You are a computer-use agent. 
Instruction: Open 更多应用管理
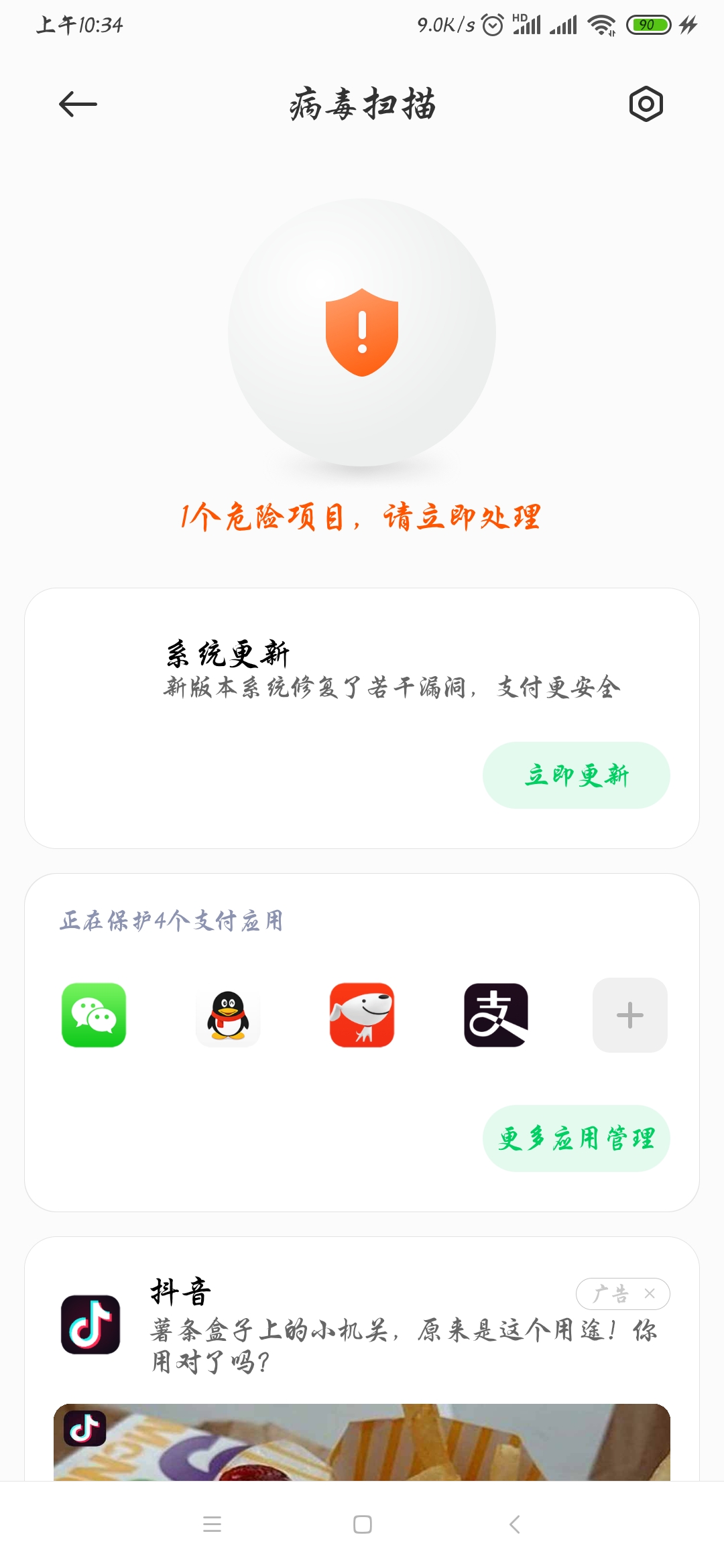point(577,1138)
